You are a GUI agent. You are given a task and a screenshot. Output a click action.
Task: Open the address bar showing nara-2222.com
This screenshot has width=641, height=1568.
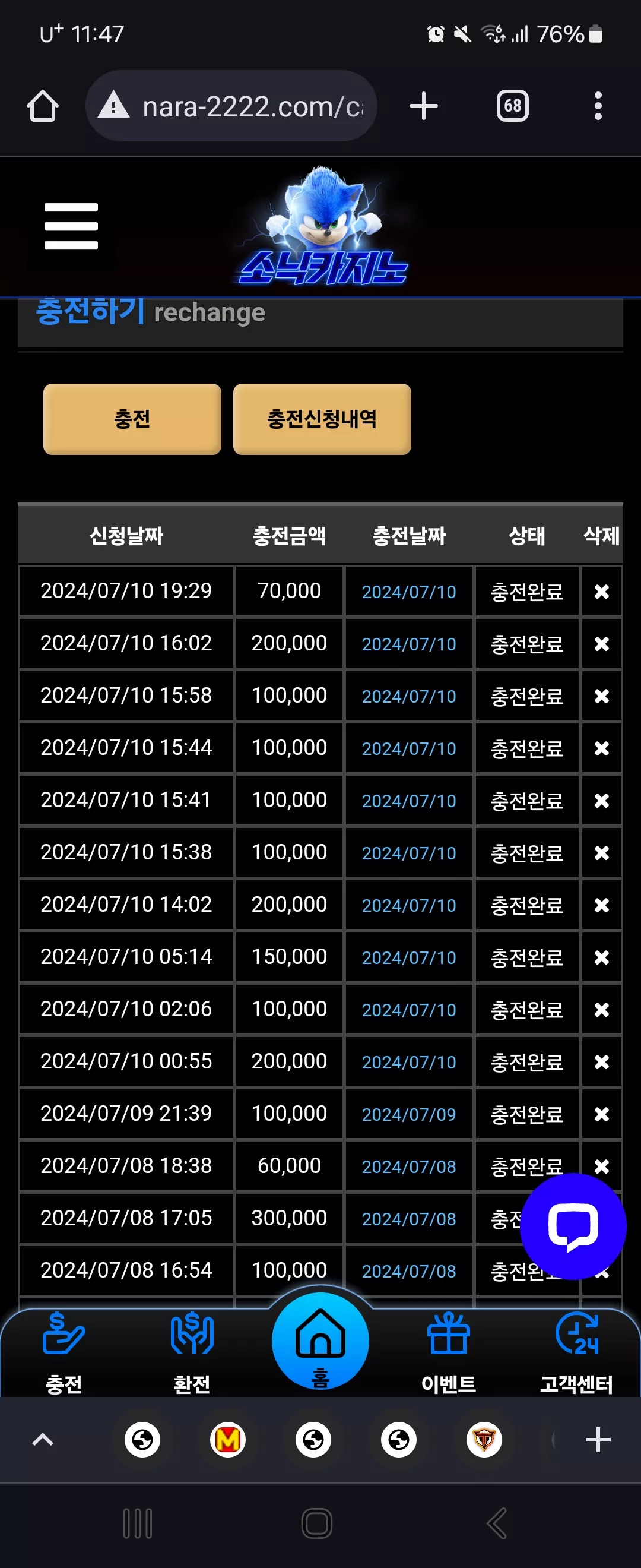click(x=231, y=106)
